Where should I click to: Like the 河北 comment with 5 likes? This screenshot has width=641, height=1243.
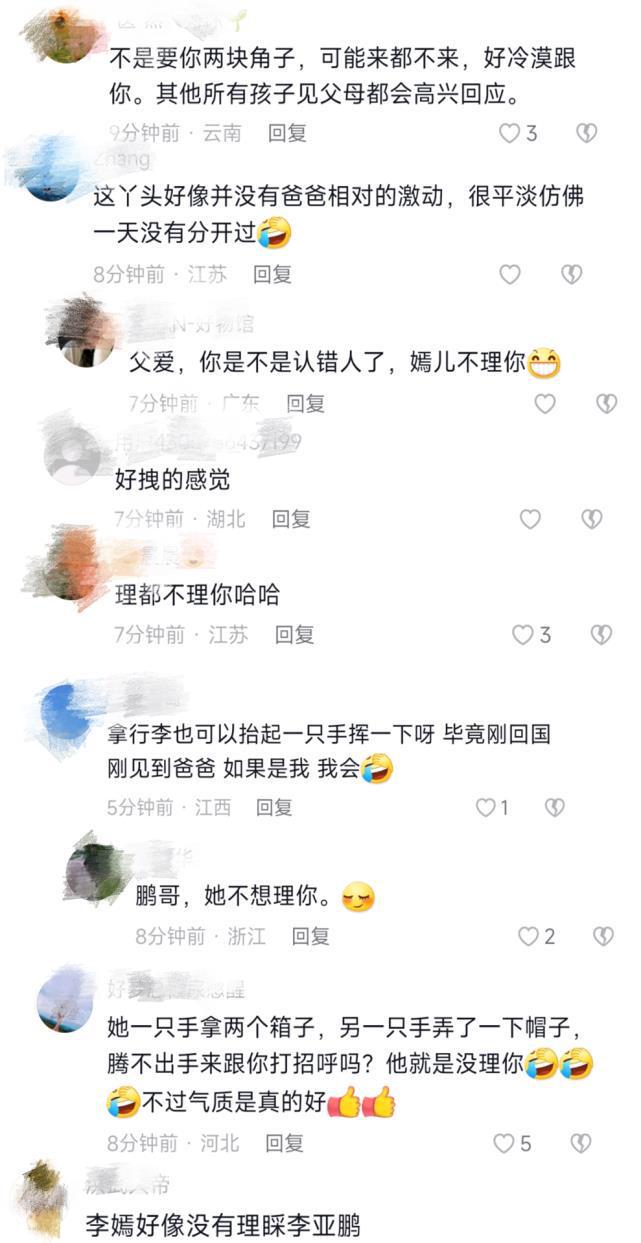coord(505,1142)
